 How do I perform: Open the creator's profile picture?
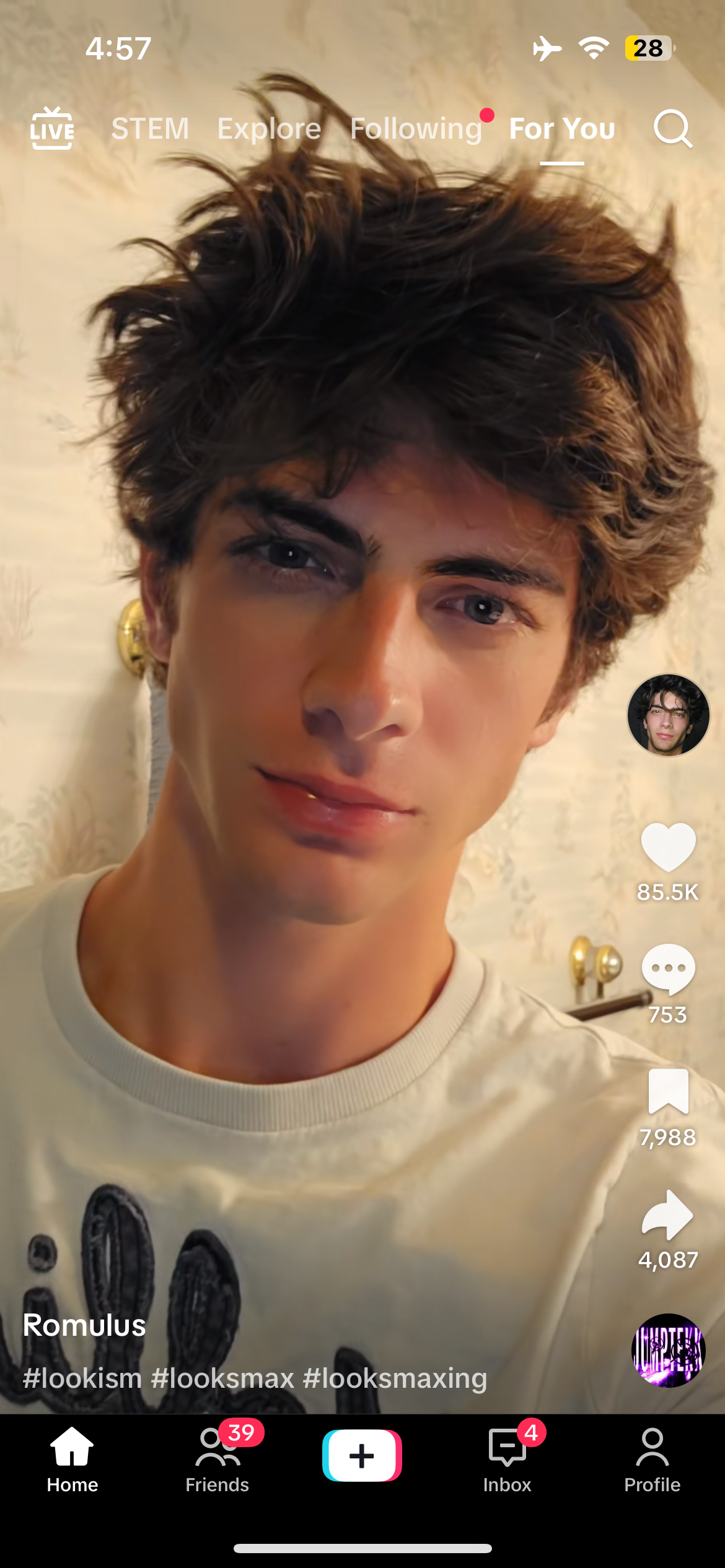pyautogui.click(x=668, y=715)
